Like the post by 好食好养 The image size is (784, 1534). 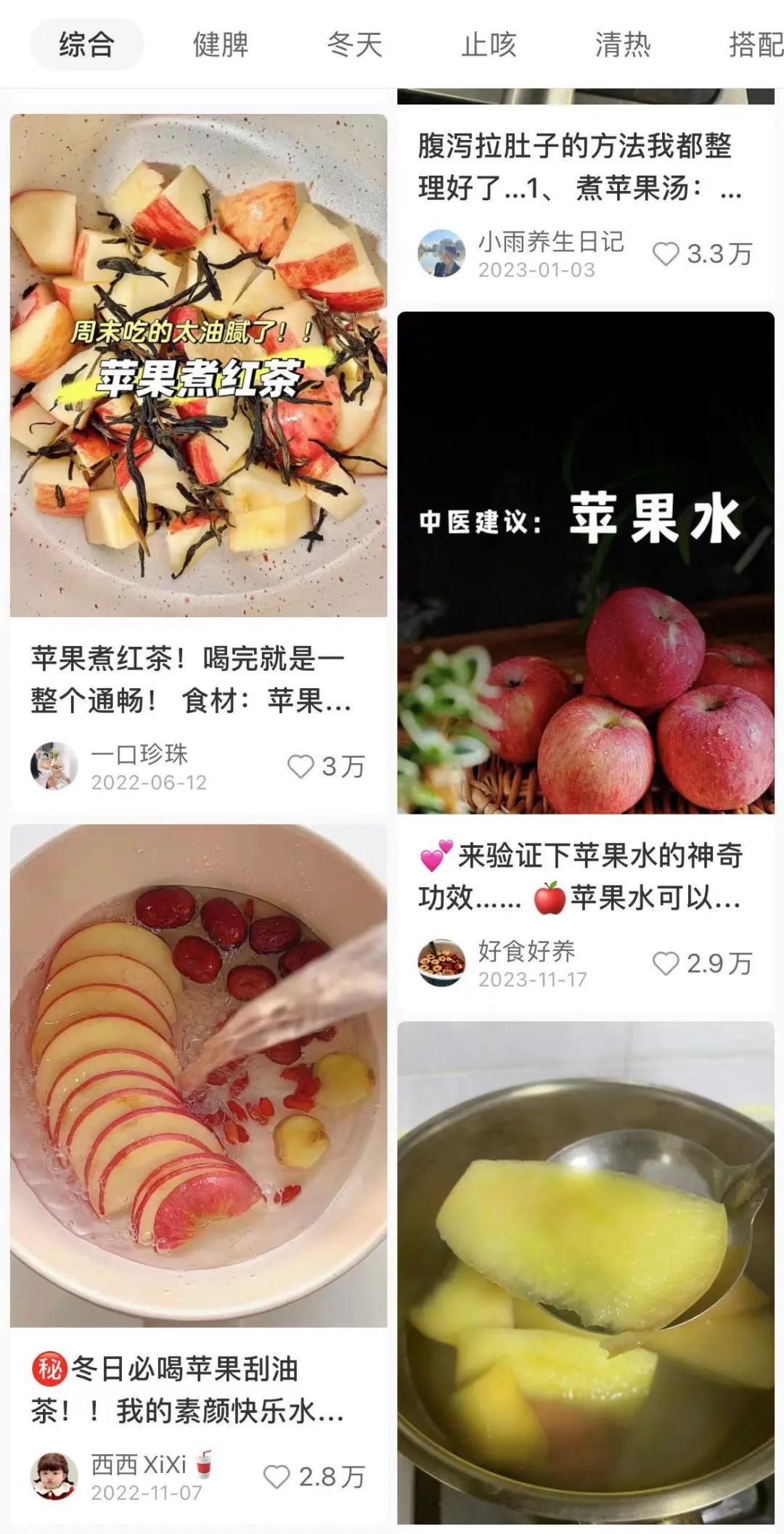coord(666,963)
